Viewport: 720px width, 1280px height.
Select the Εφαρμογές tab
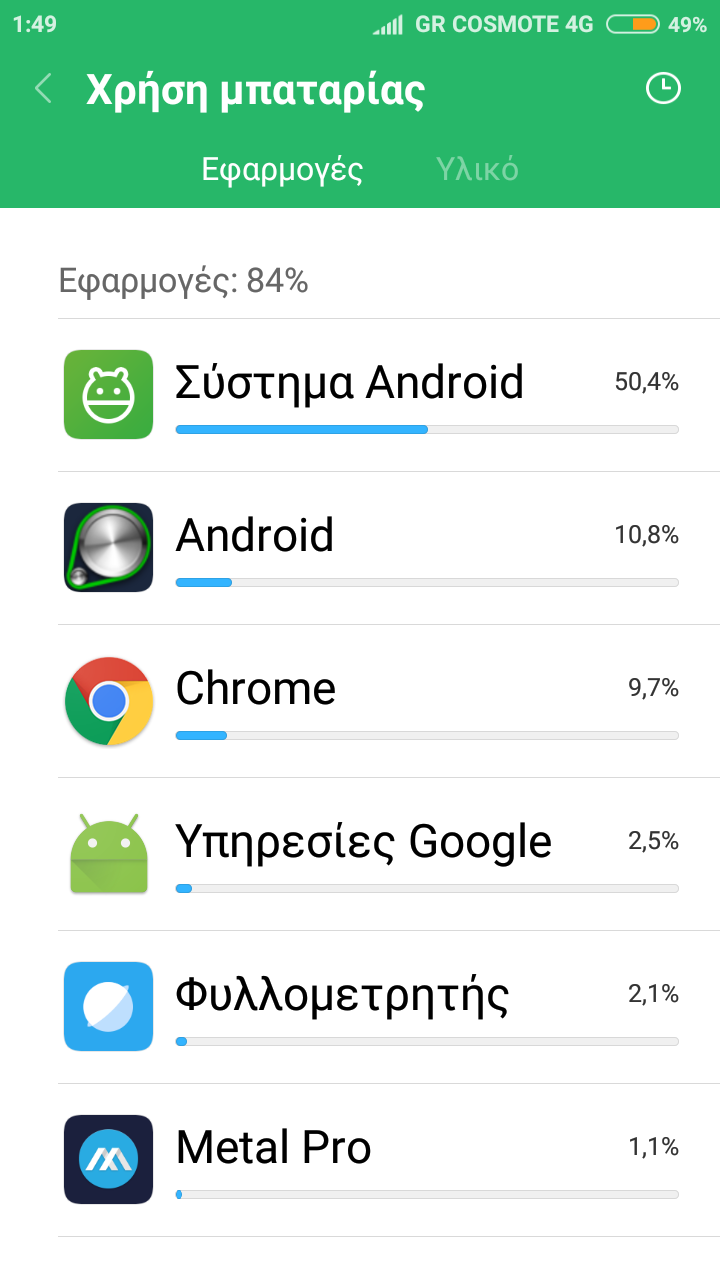(282, 169)
